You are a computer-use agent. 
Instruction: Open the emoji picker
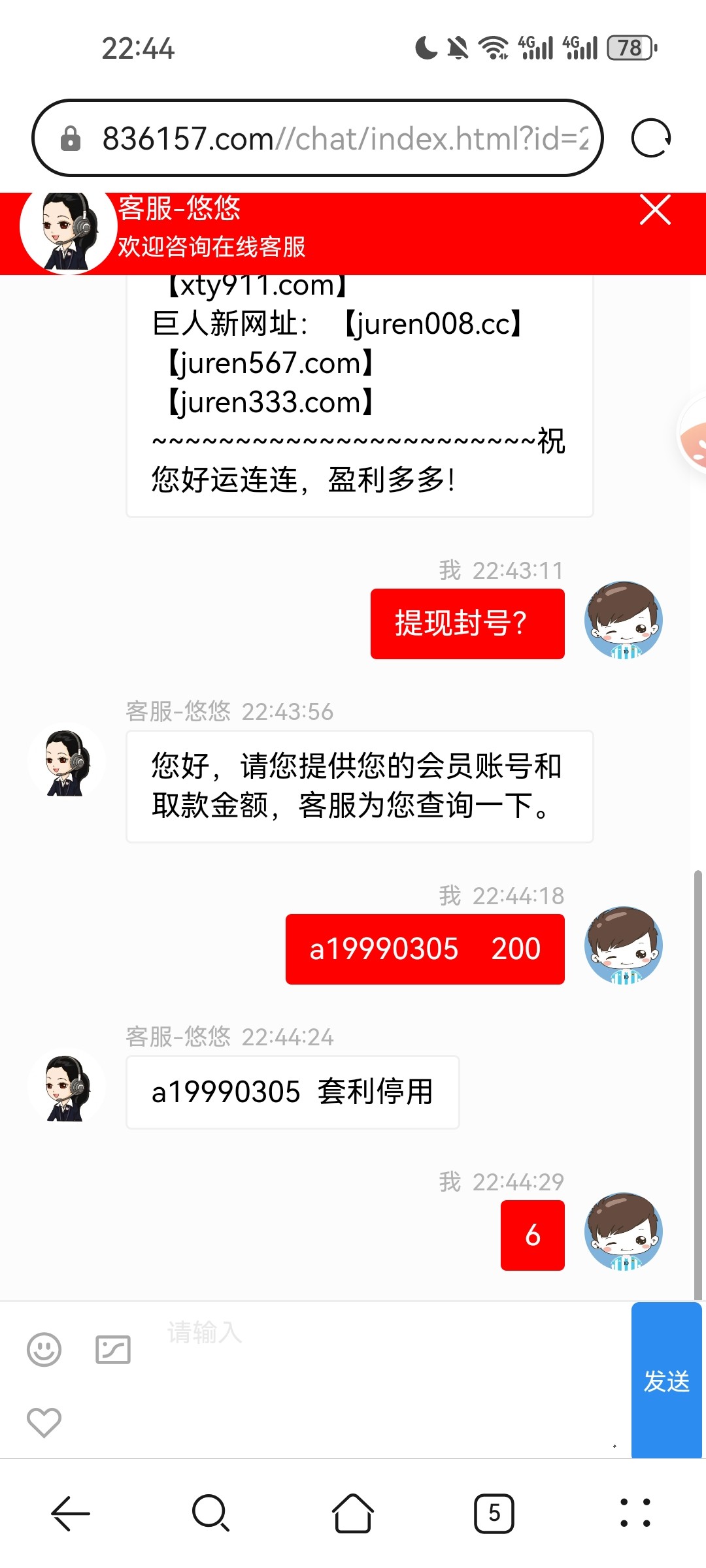(44, 1349)
